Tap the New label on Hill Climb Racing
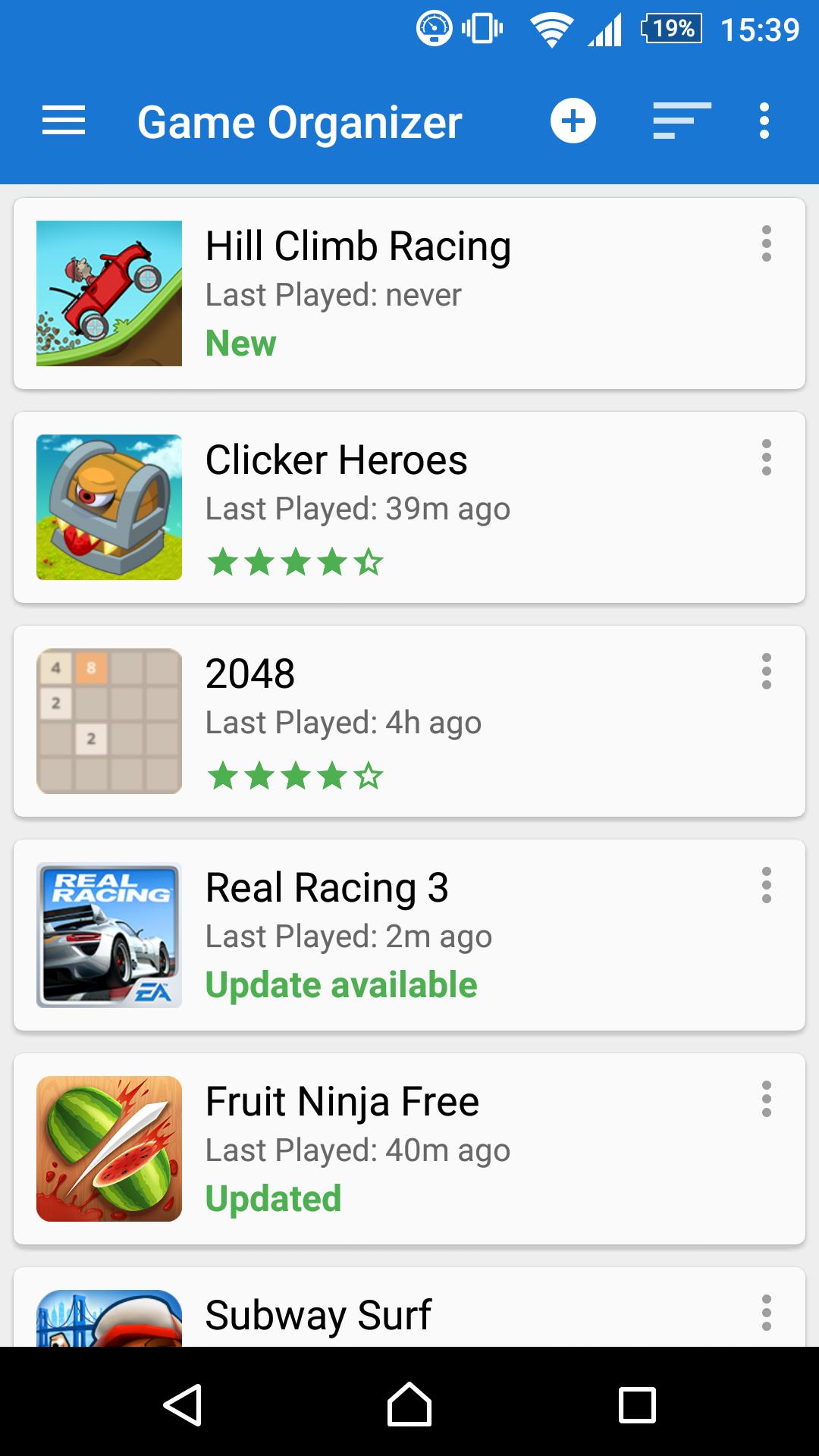Viewport: 819px width, 1456px height. click(x=240, y=343)
